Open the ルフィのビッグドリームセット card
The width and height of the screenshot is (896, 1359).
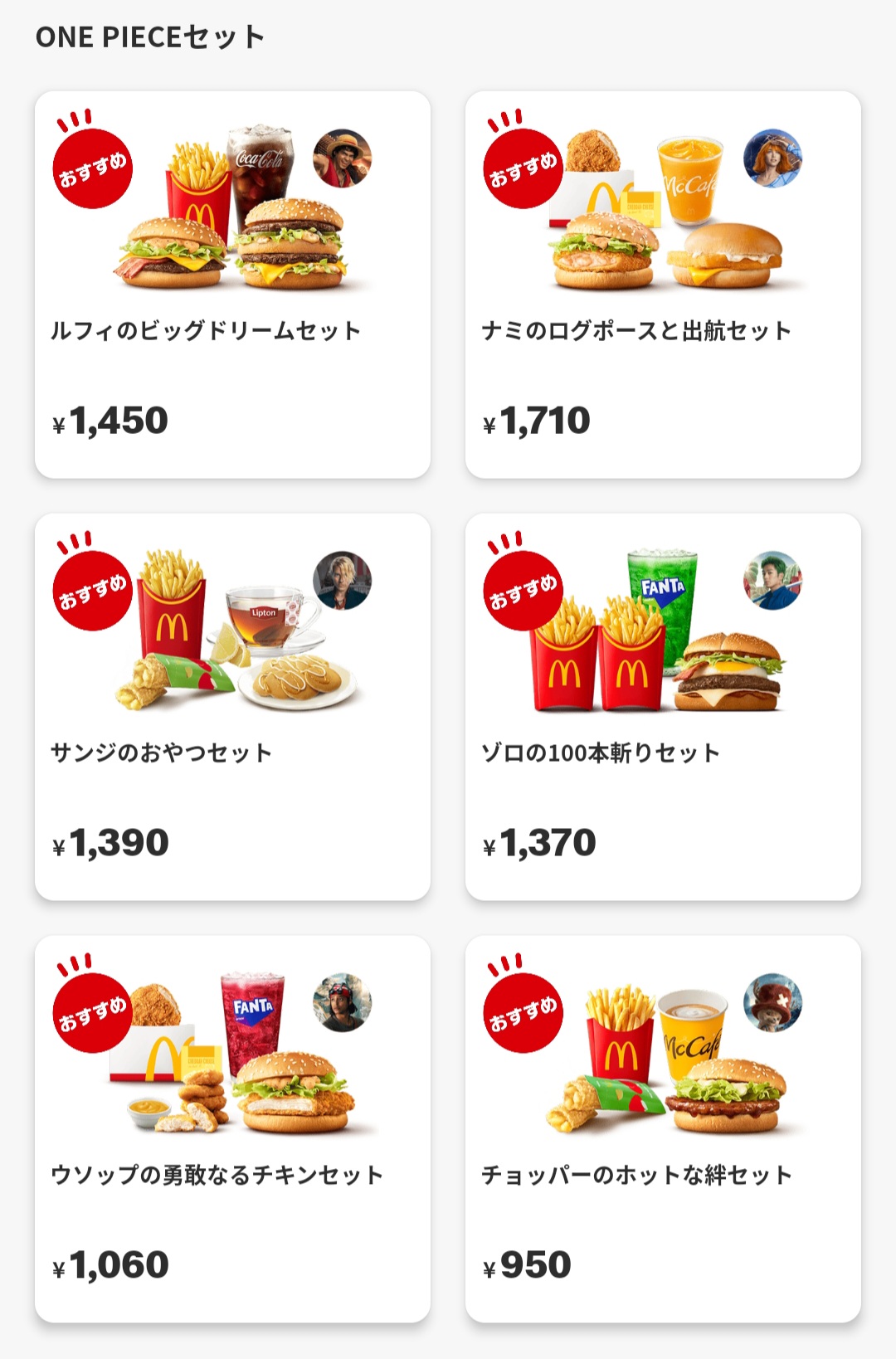click(x=232, y=285)
